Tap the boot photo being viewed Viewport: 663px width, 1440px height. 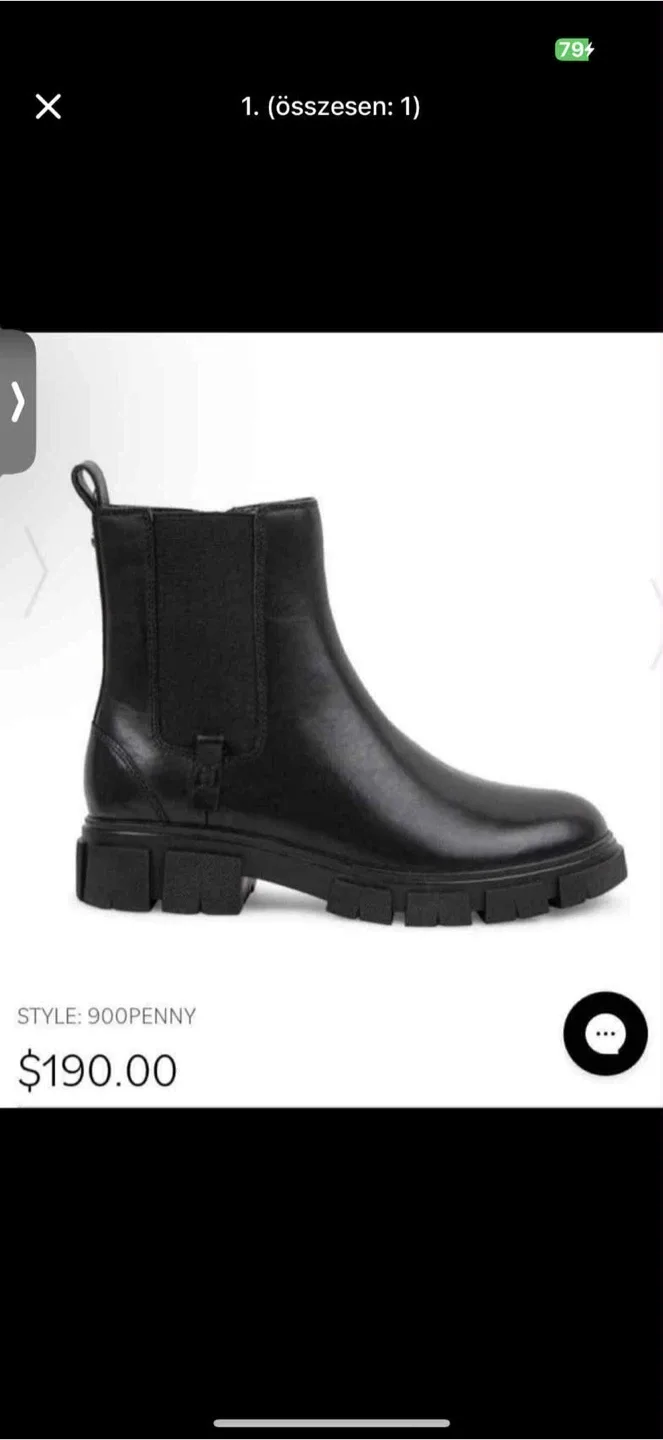tap(331, 719)
